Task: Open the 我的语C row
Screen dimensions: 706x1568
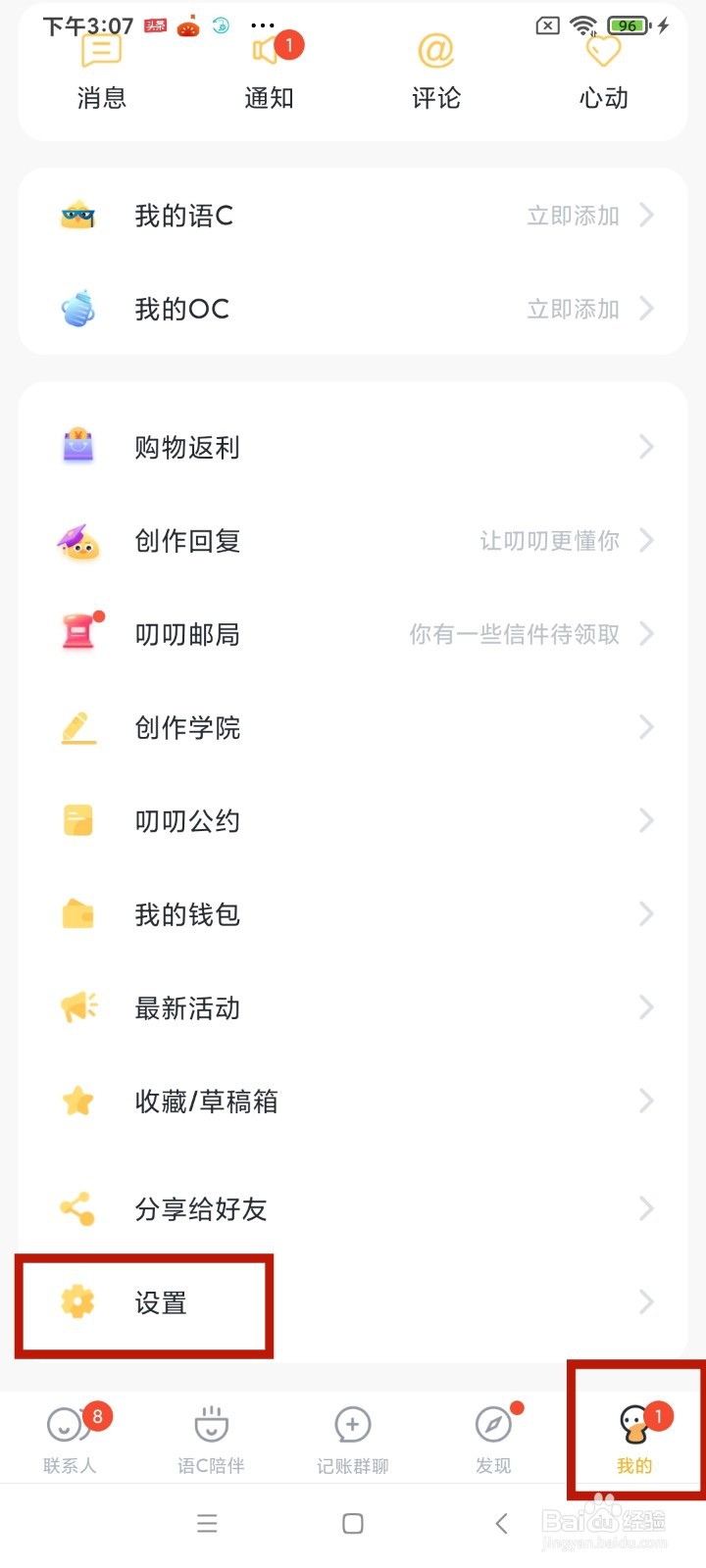Action: 353,216
